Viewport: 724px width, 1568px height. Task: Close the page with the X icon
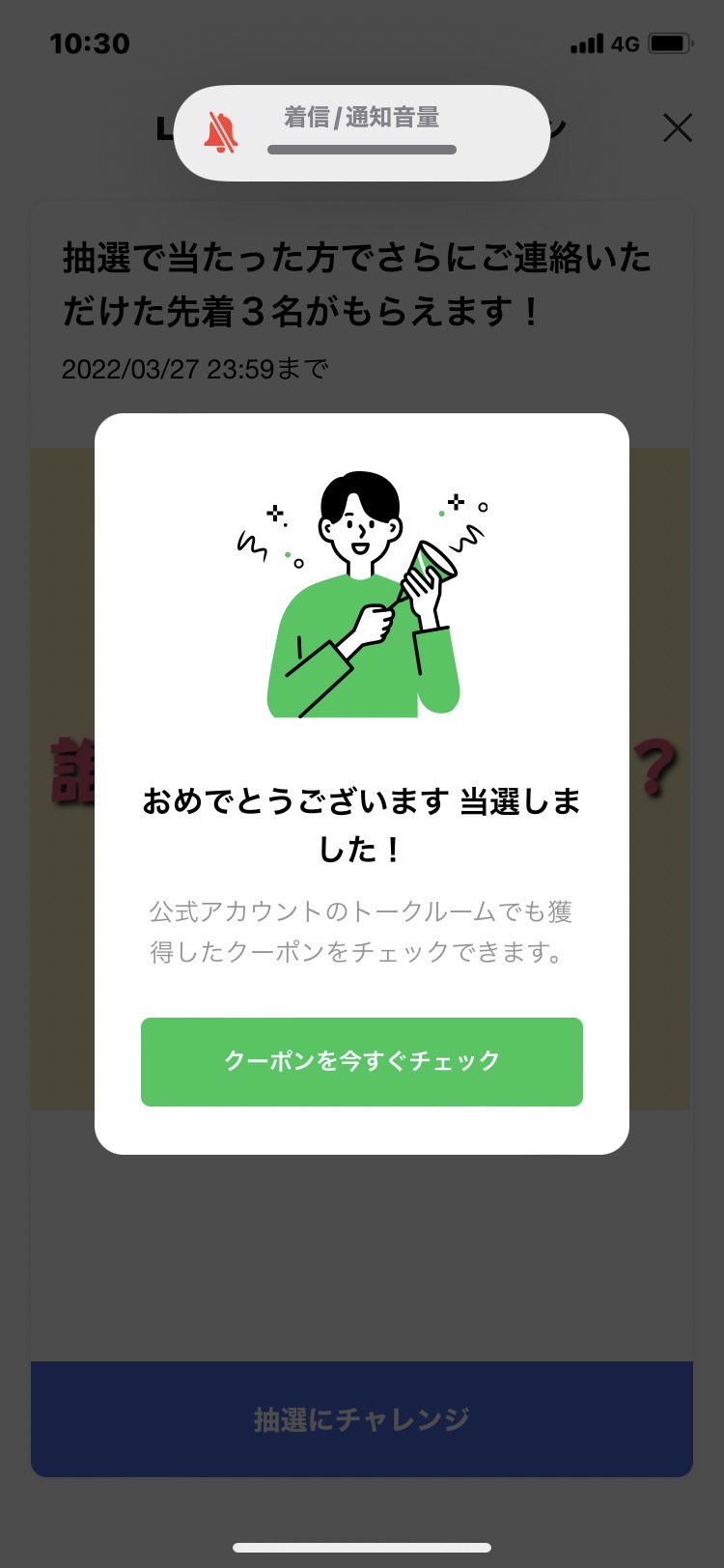[x=678, y=127]
